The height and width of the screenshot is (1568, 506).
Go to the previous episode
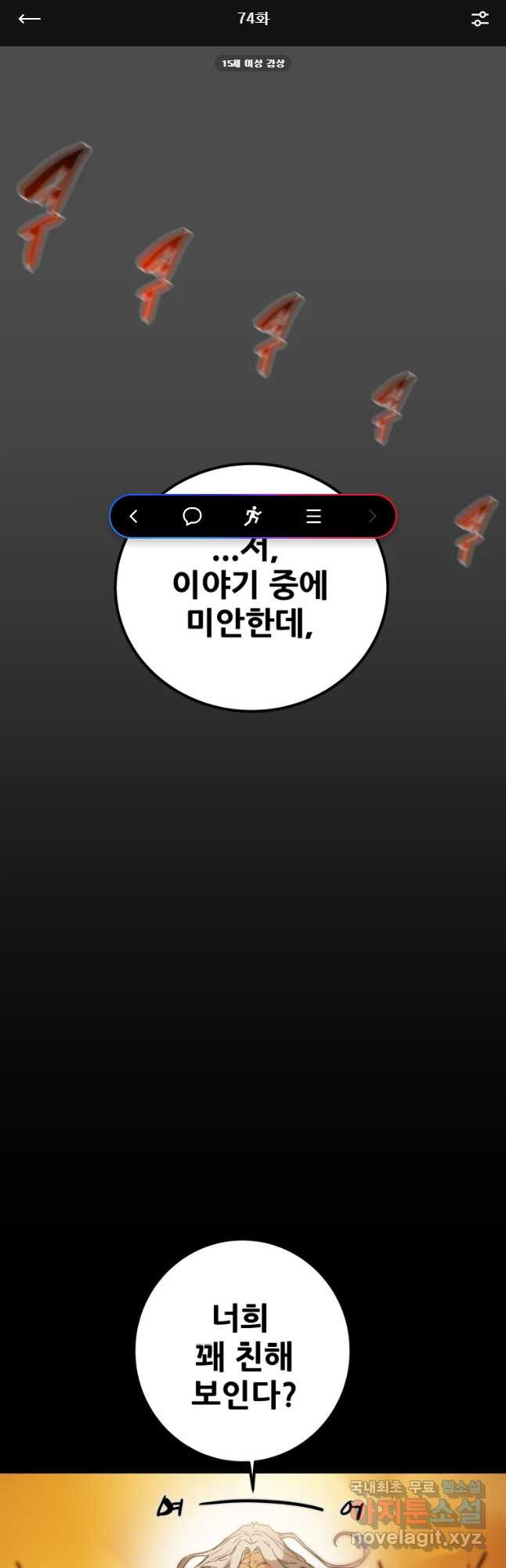pyautogui.click(x=133, y=516)
